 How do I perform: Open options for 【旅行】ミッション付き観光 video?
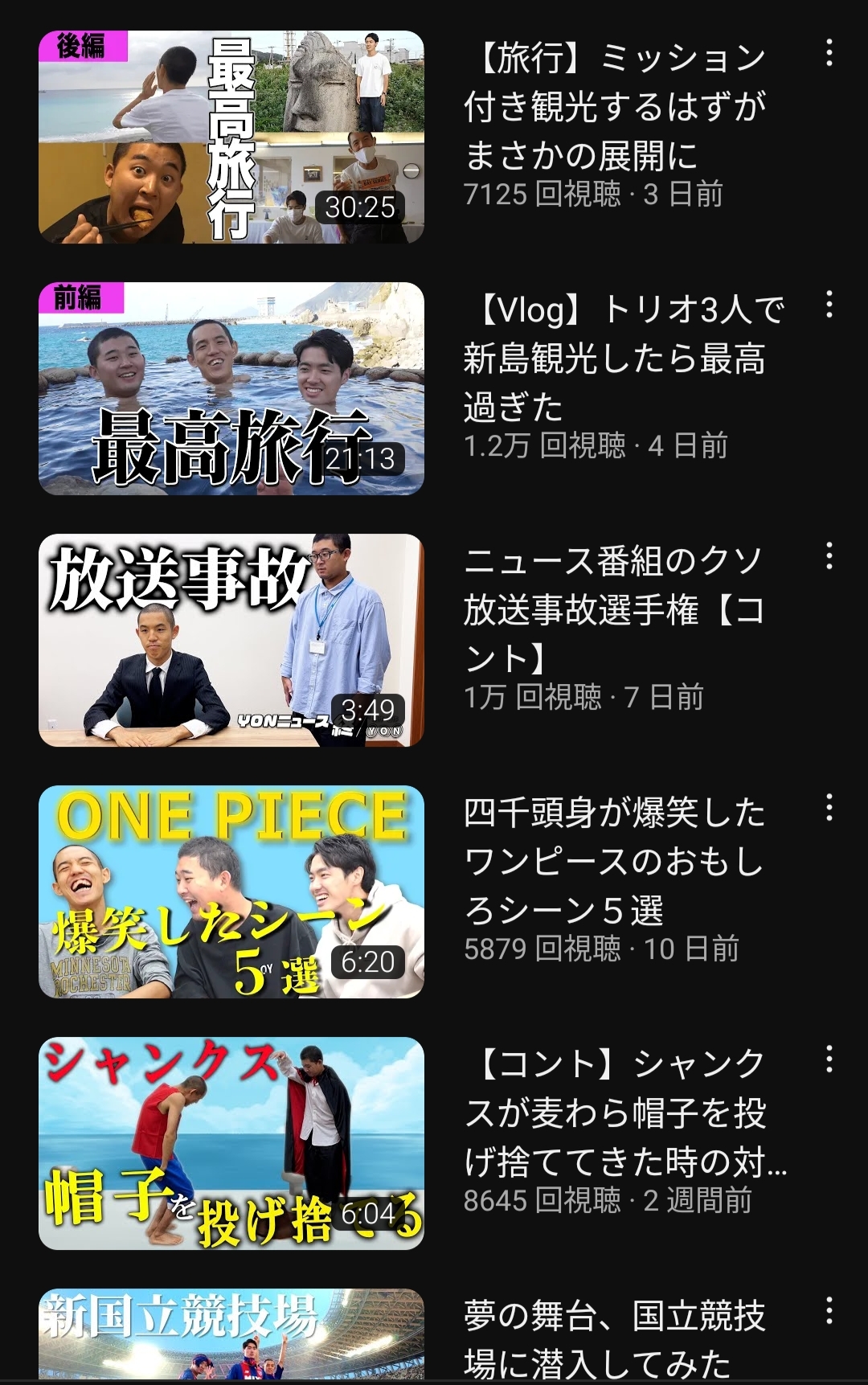(x=829, y=53)
